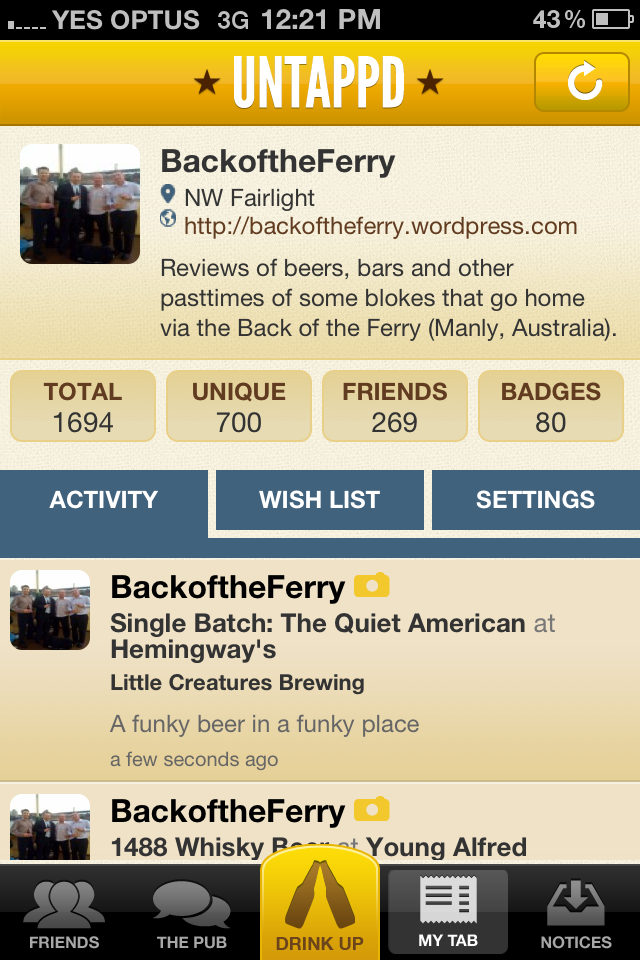640x960 pixels.
Task: Tap the BackoftheFerry profile photo
Action: (x=80, y=204)
